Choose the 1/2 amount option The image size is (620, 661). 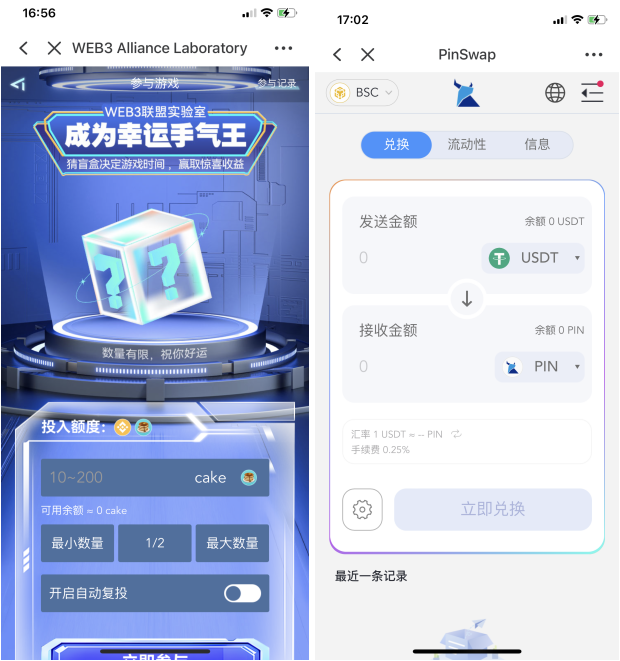155,543
